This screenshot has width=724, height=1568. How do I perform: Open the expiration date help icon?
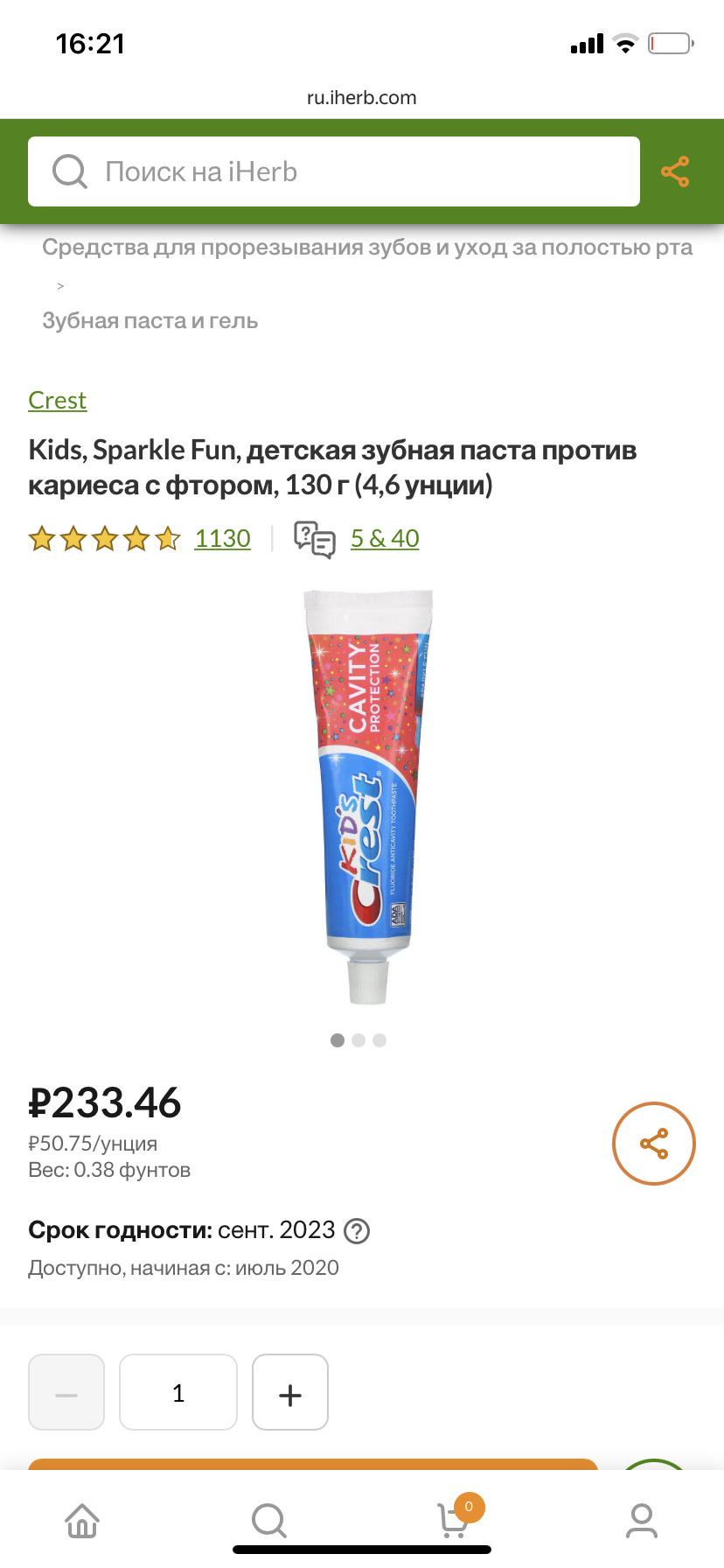point(357,1231)
